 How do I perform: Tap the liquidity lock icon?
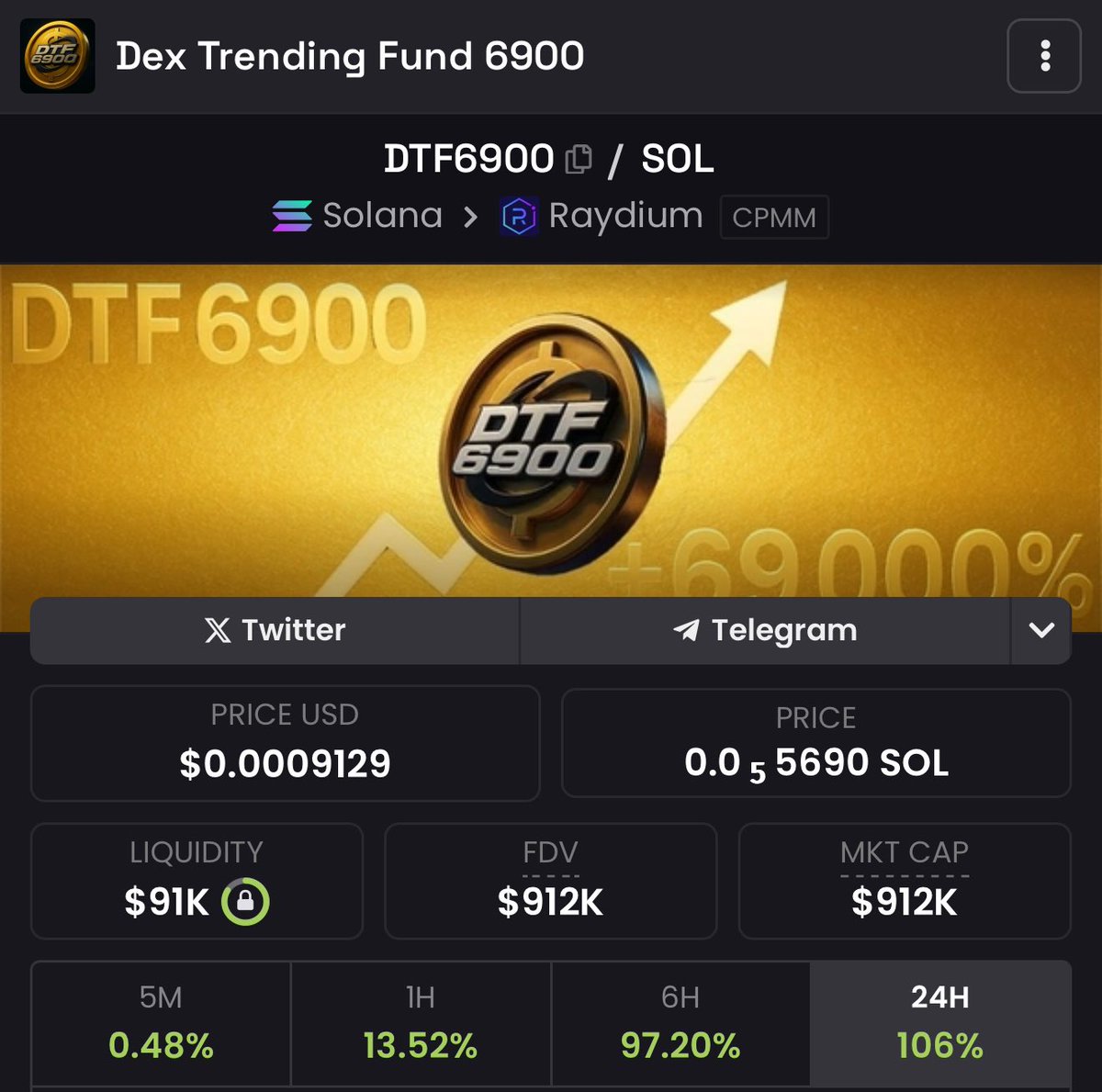point(245,902)
